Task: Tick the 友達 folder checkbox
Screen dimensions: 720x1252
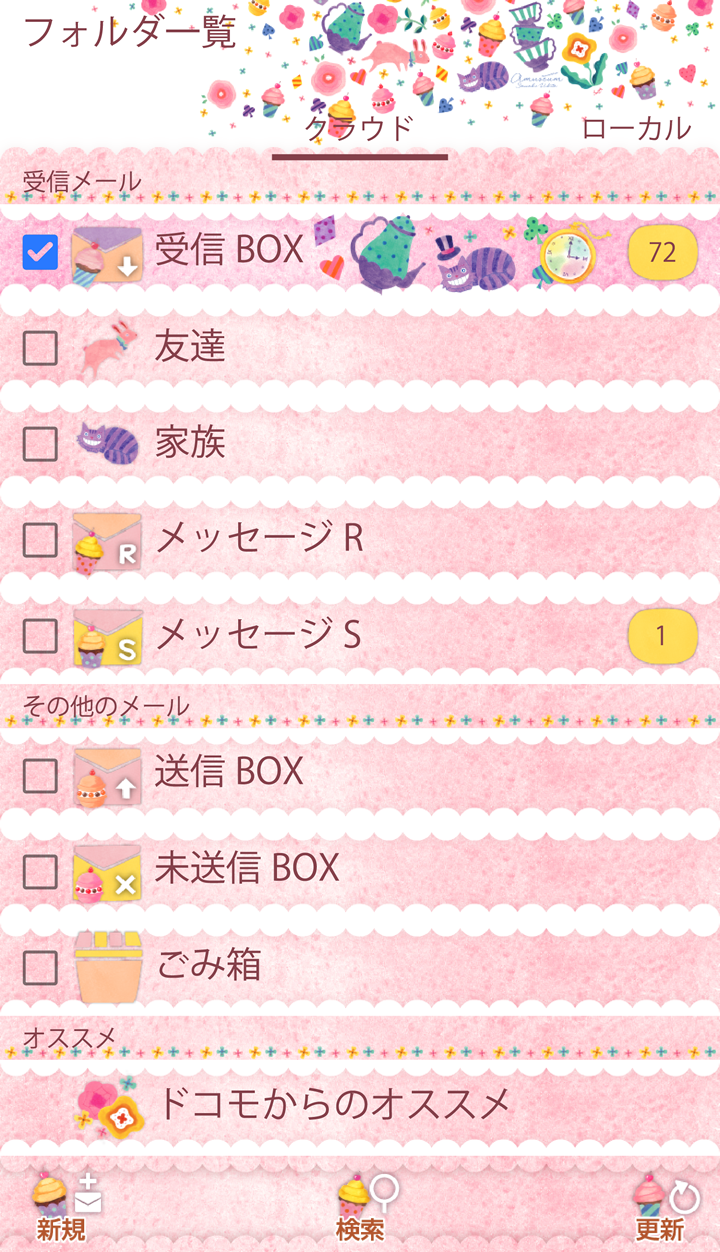Action: click(x=40, y=348)
